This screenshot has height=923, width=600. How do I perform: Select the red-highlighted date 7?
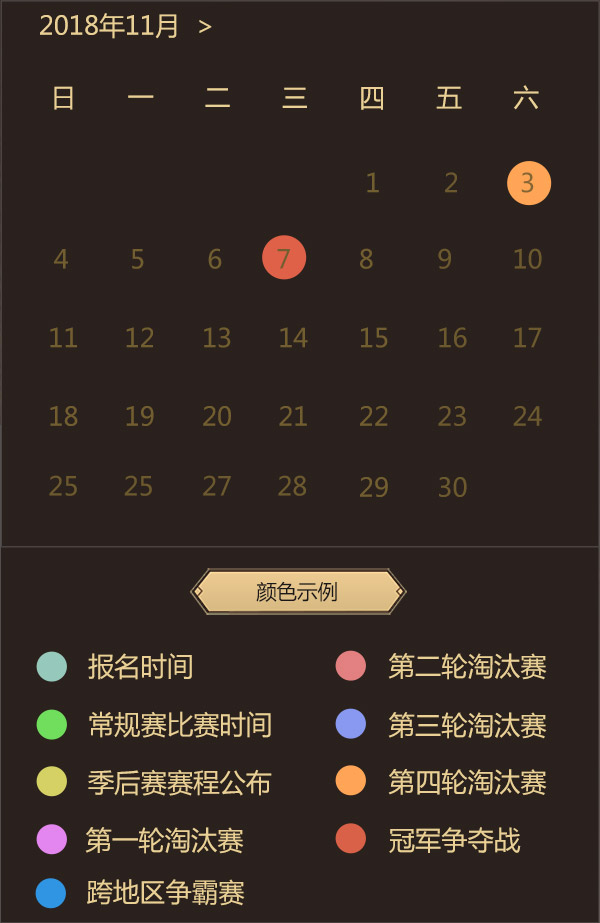pyautogui.click(x=284, y=258)
